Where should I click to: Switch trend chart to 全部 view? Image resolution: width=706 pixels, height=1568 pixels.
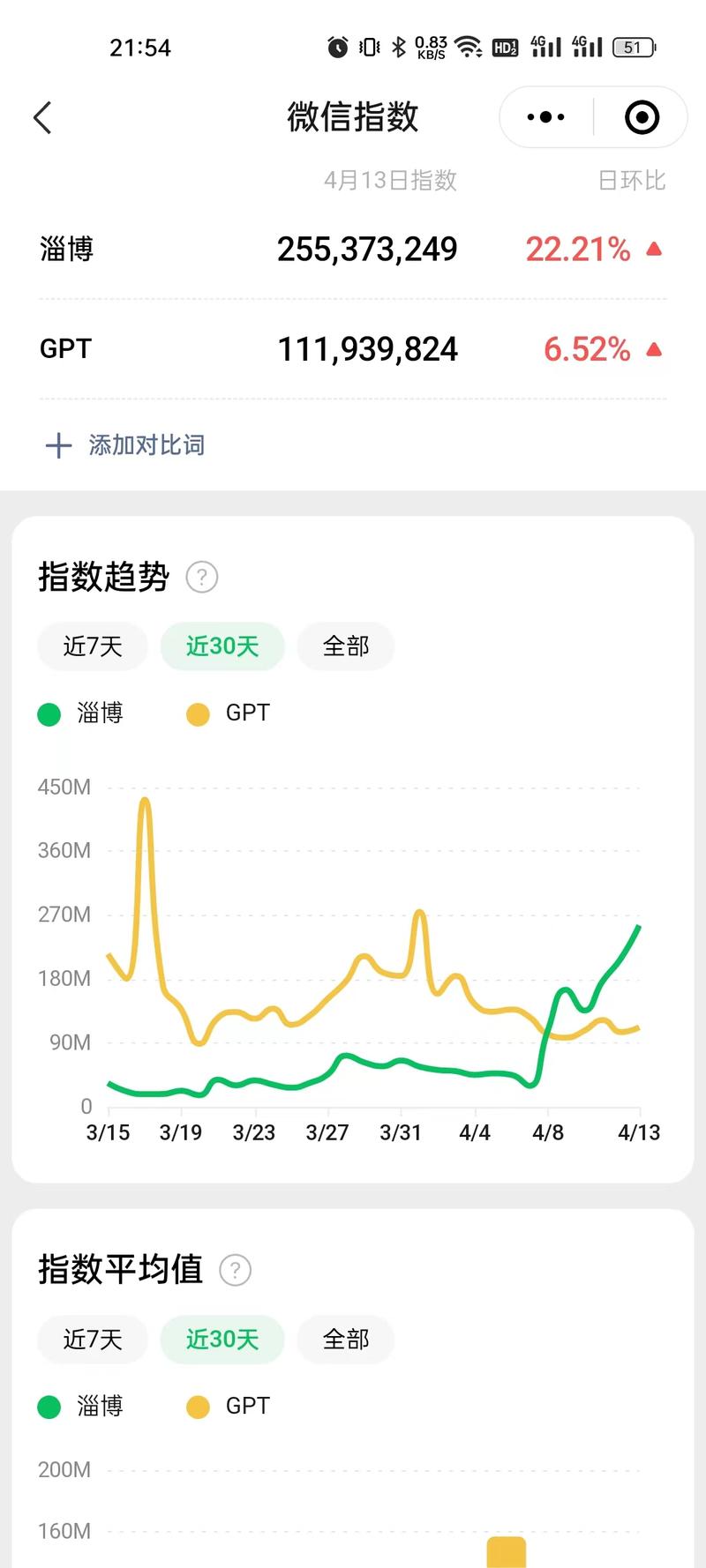(x=346, y=646)
